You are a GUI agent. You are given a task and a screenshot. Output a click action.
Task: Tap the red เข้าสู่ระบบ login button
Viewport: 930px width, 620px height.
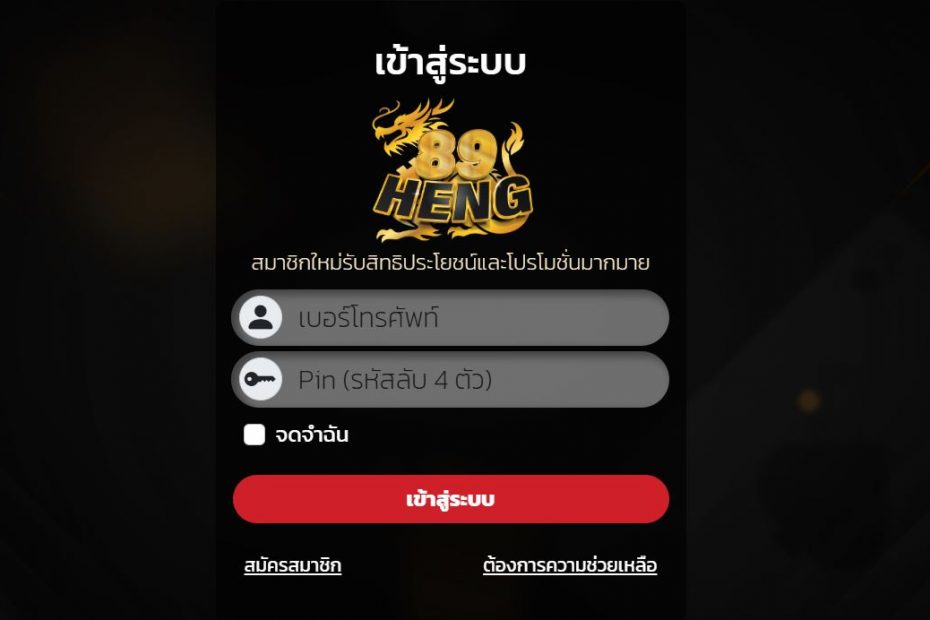451,499
